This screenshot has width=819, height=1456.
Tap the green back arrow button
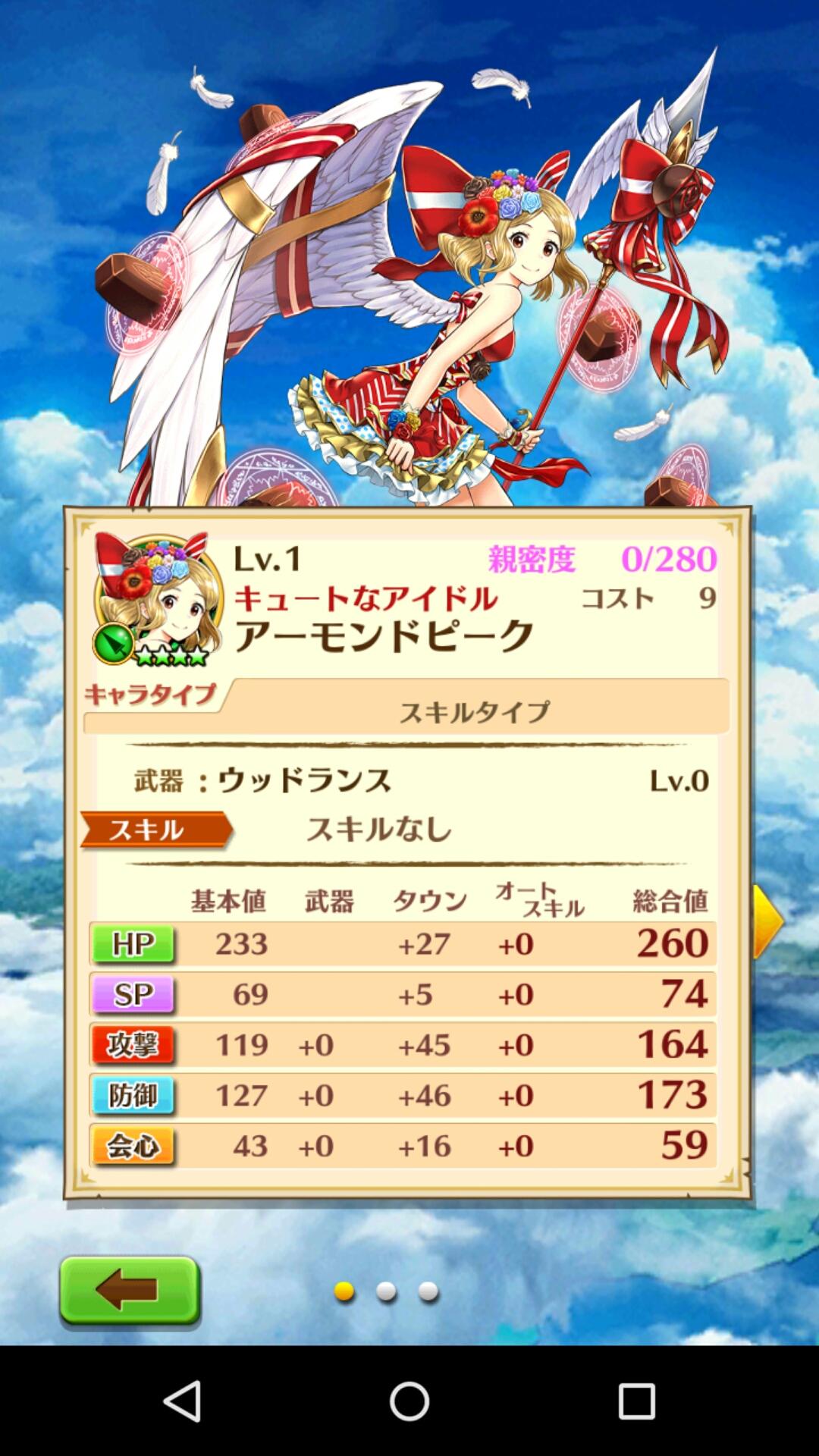(130, 1291)
